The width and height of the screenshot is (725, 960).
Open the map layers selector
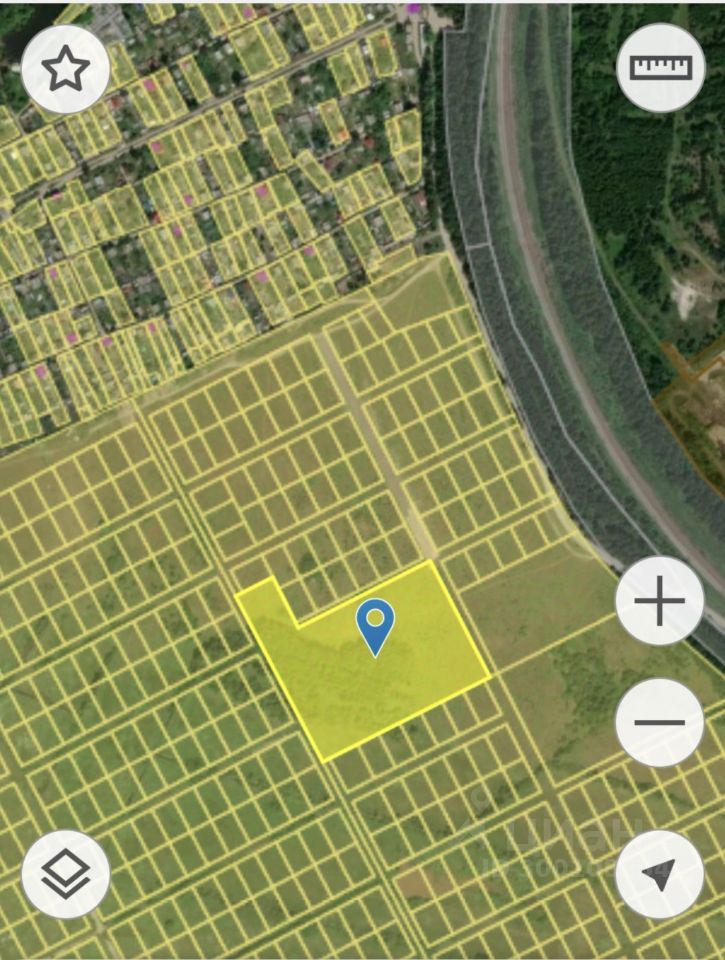tap(65, 875)
